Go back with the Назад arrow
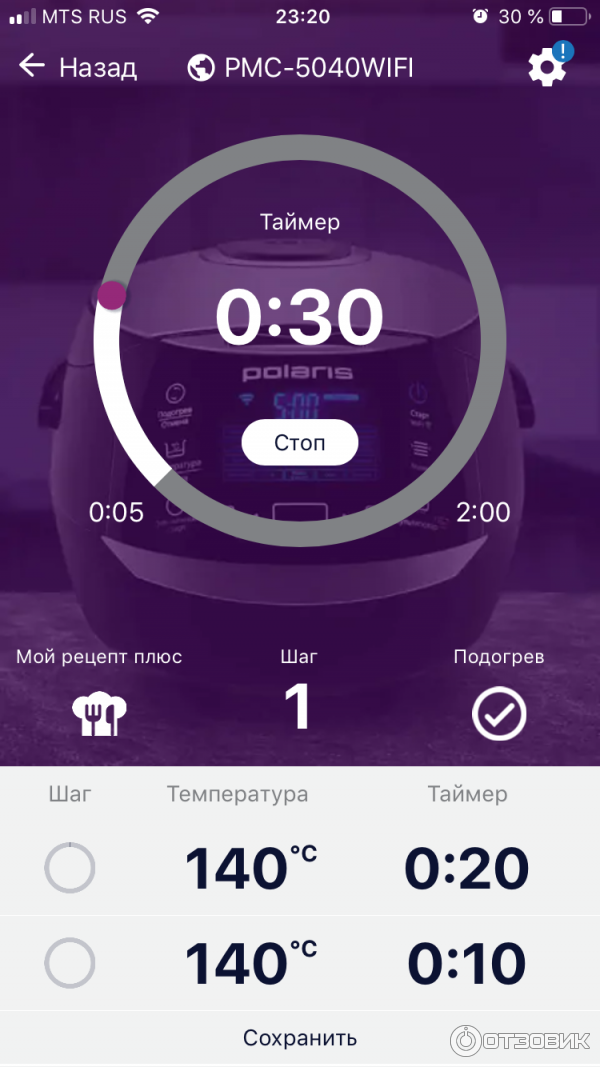This screenshot has height=1067, width=600. point(33,67)
